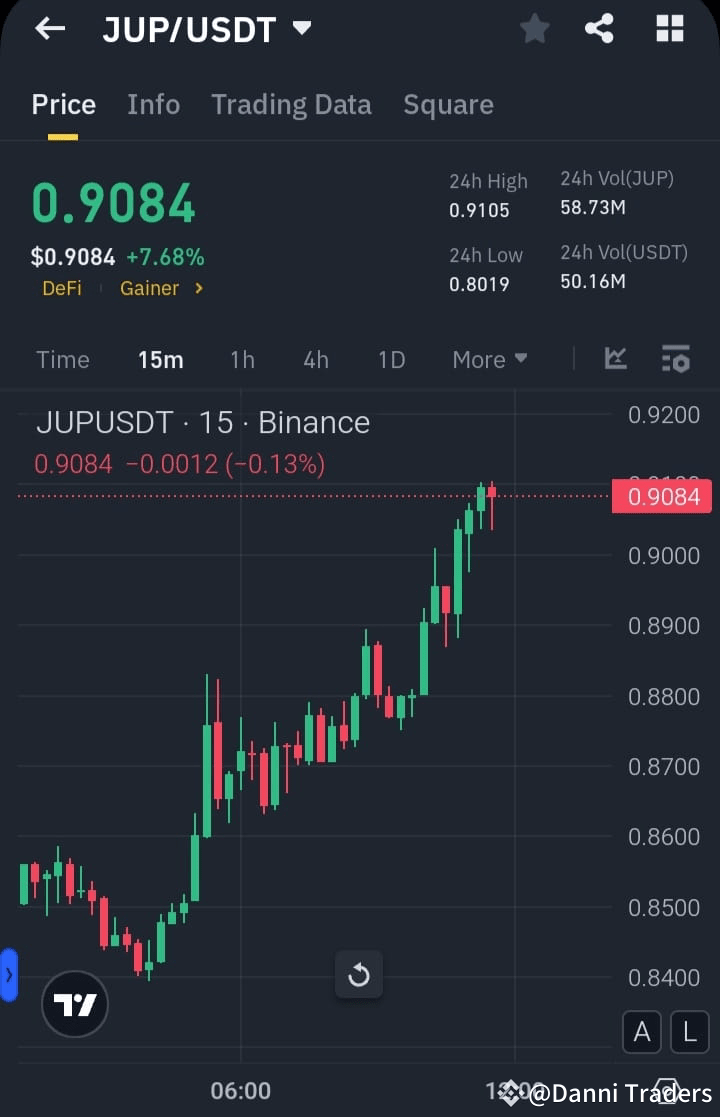Screen dimensions: 720x1117
Task: Open the chart settings icon
Action: pyautogui.click(x=676, y=358)
